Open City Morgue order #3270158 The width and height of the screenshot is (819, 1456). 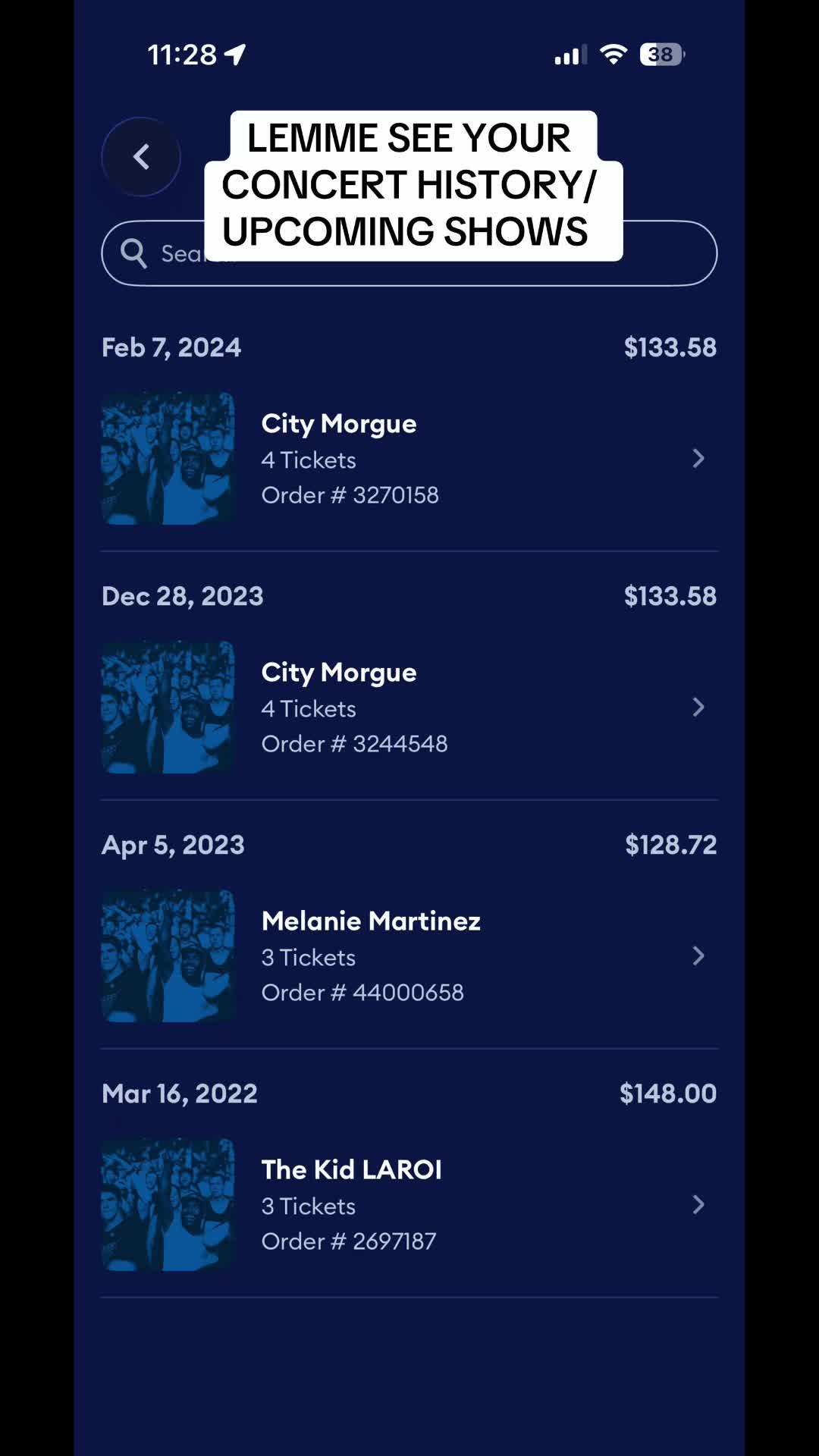[409, 458]
